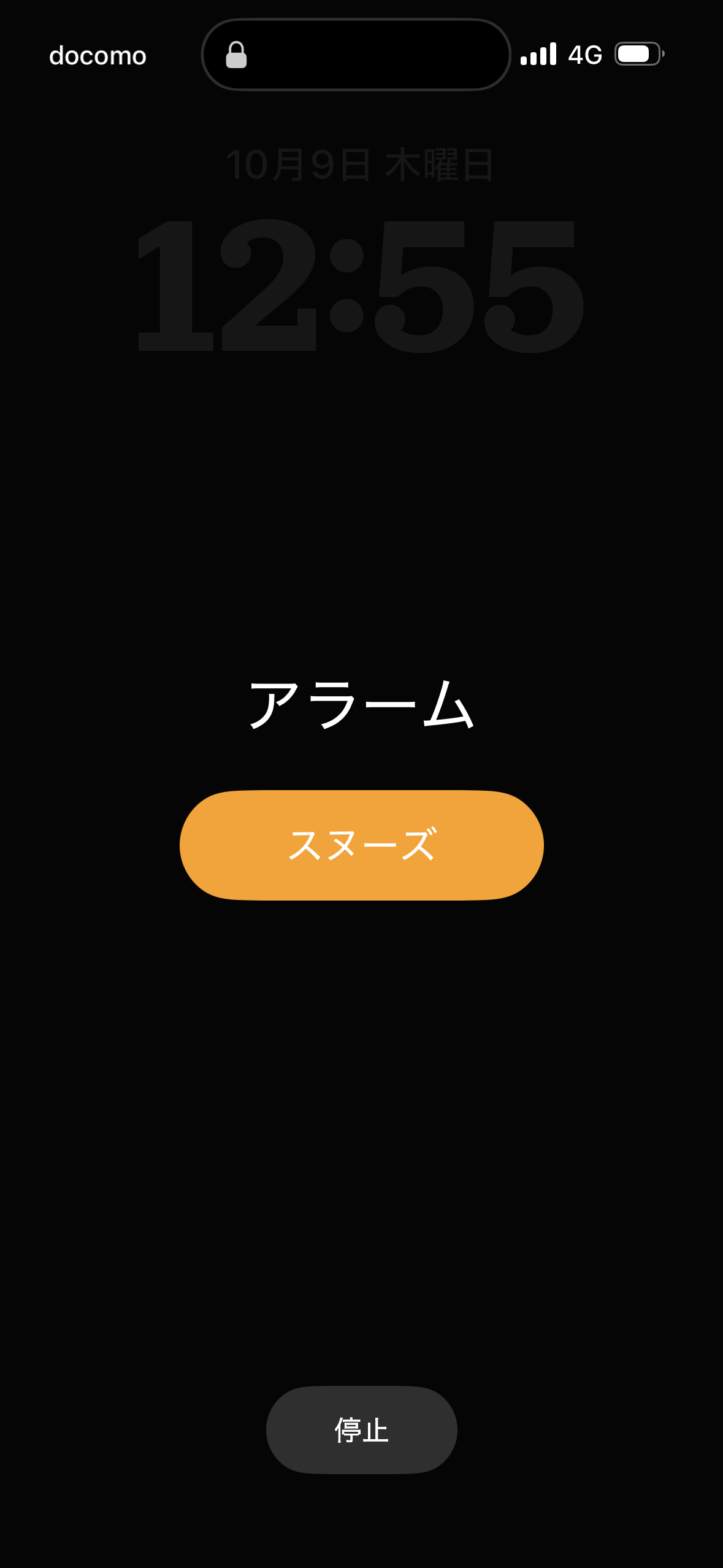Viewport: 723px width, 1568px height.
Task: Stop the alarm with the 停止 button
Action: pos(361,1429)
